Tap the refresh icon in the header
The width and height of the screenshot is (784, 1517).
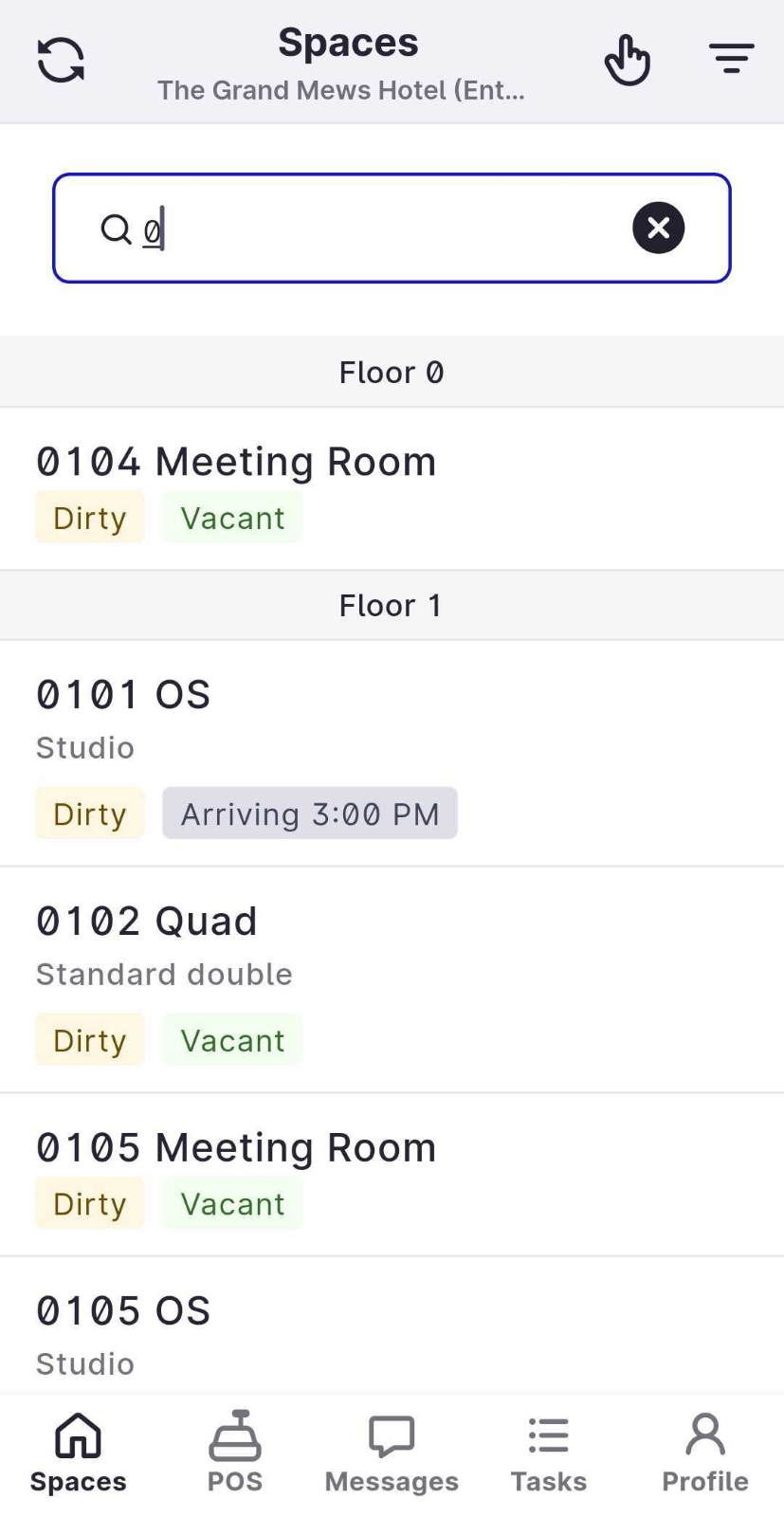(x=60, y=59)
